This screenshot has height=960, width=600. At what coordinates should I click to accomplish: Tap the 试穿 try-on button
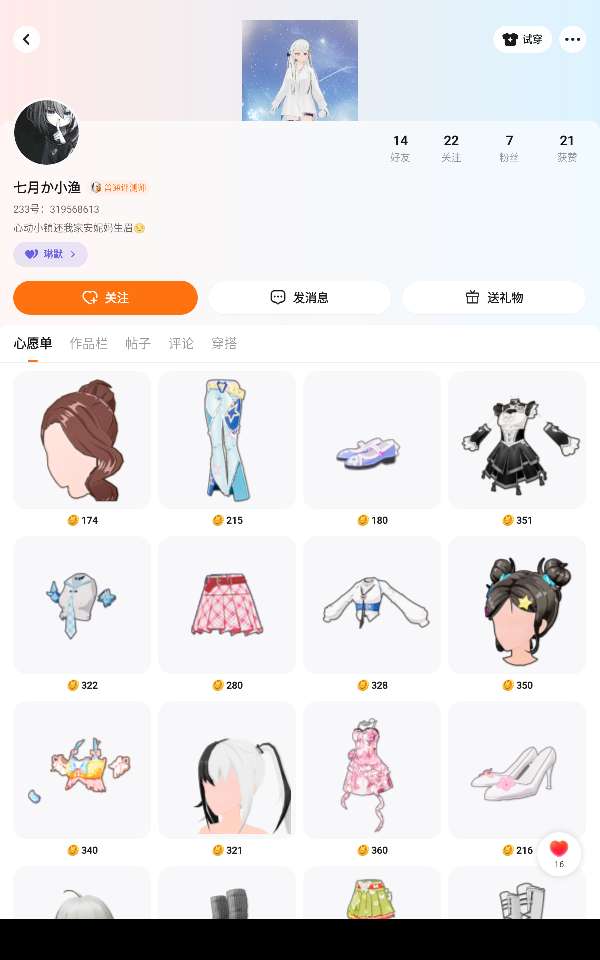(523, 40)
